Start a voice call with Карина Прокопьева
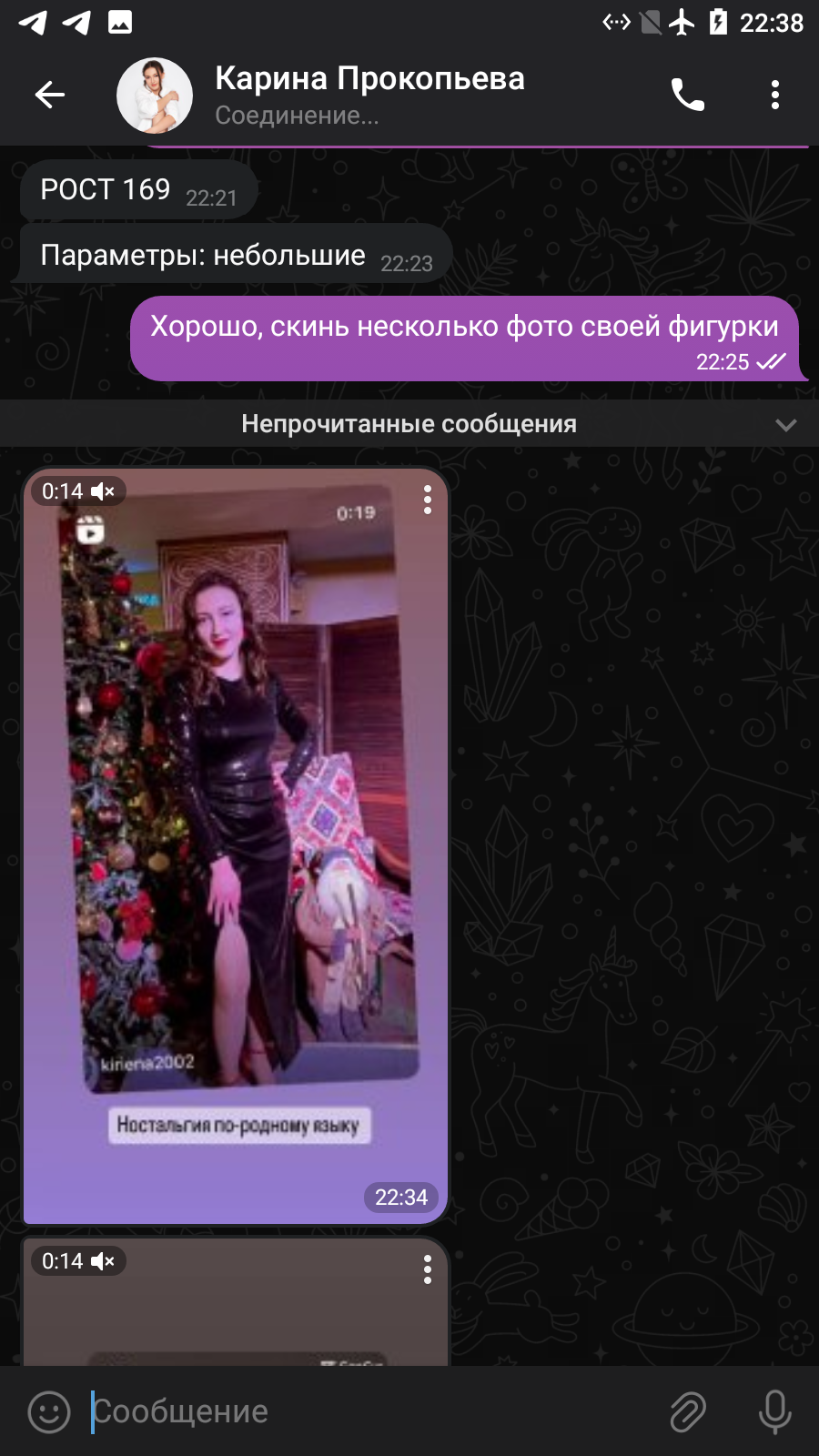The image size is (819, 1456). point(687,95)
